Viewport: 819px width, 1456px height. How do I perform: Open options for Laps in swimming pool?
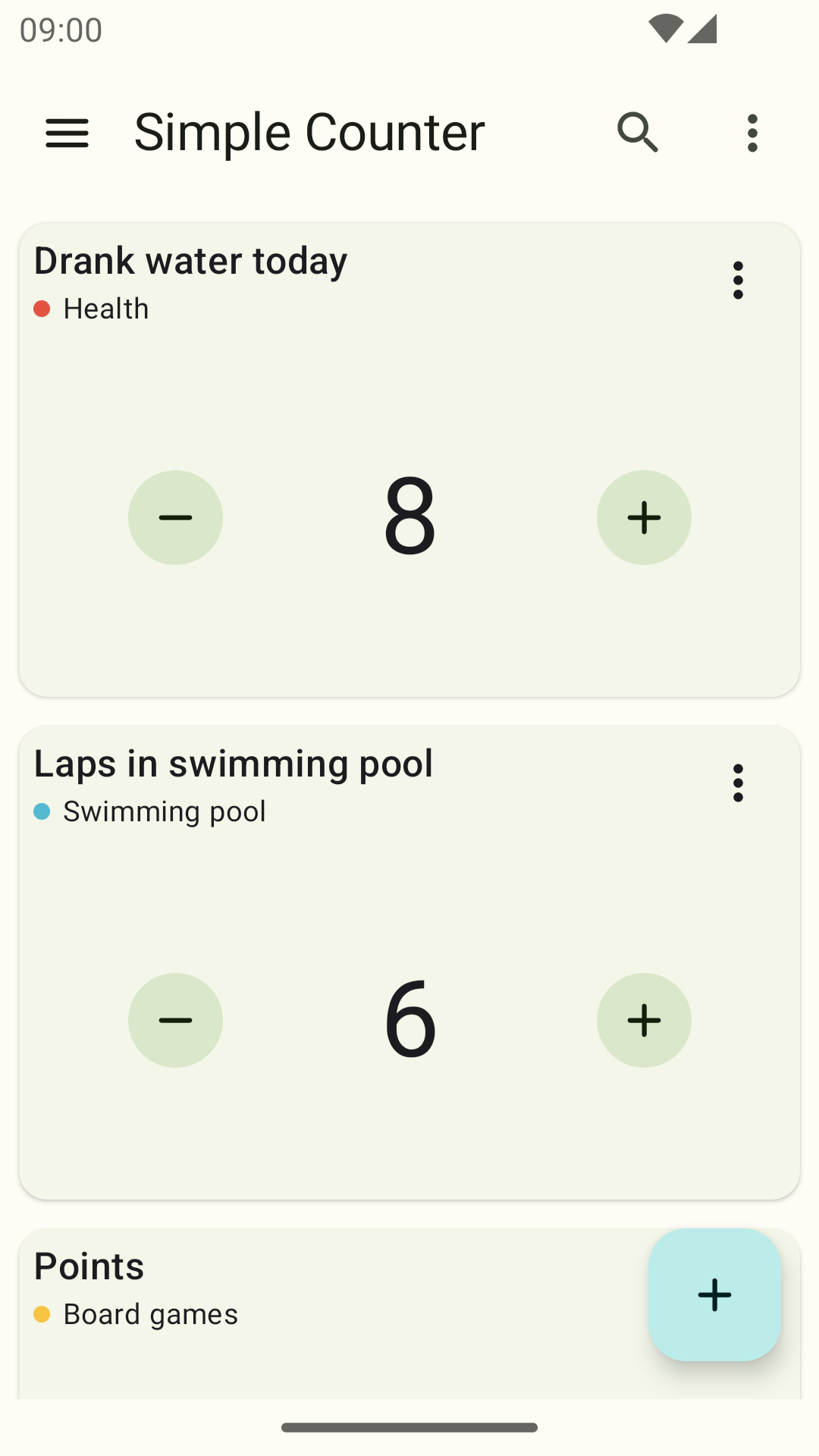(x=738, y=783)
